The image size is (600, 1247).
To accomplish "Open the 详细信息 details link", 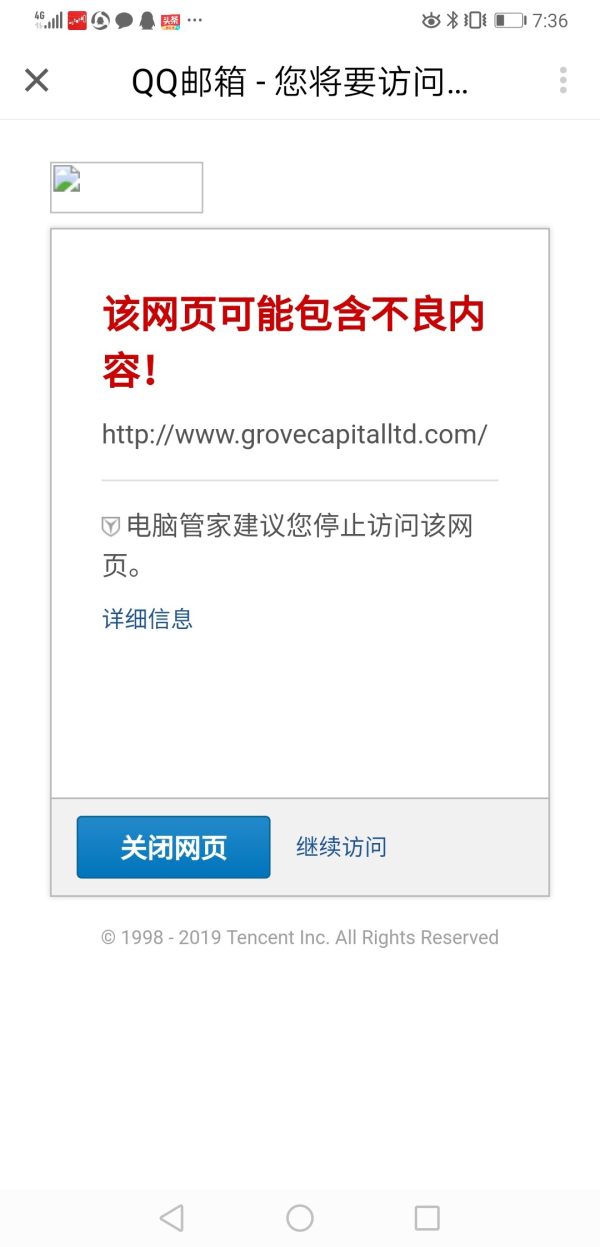I will (x=147, y=618).
